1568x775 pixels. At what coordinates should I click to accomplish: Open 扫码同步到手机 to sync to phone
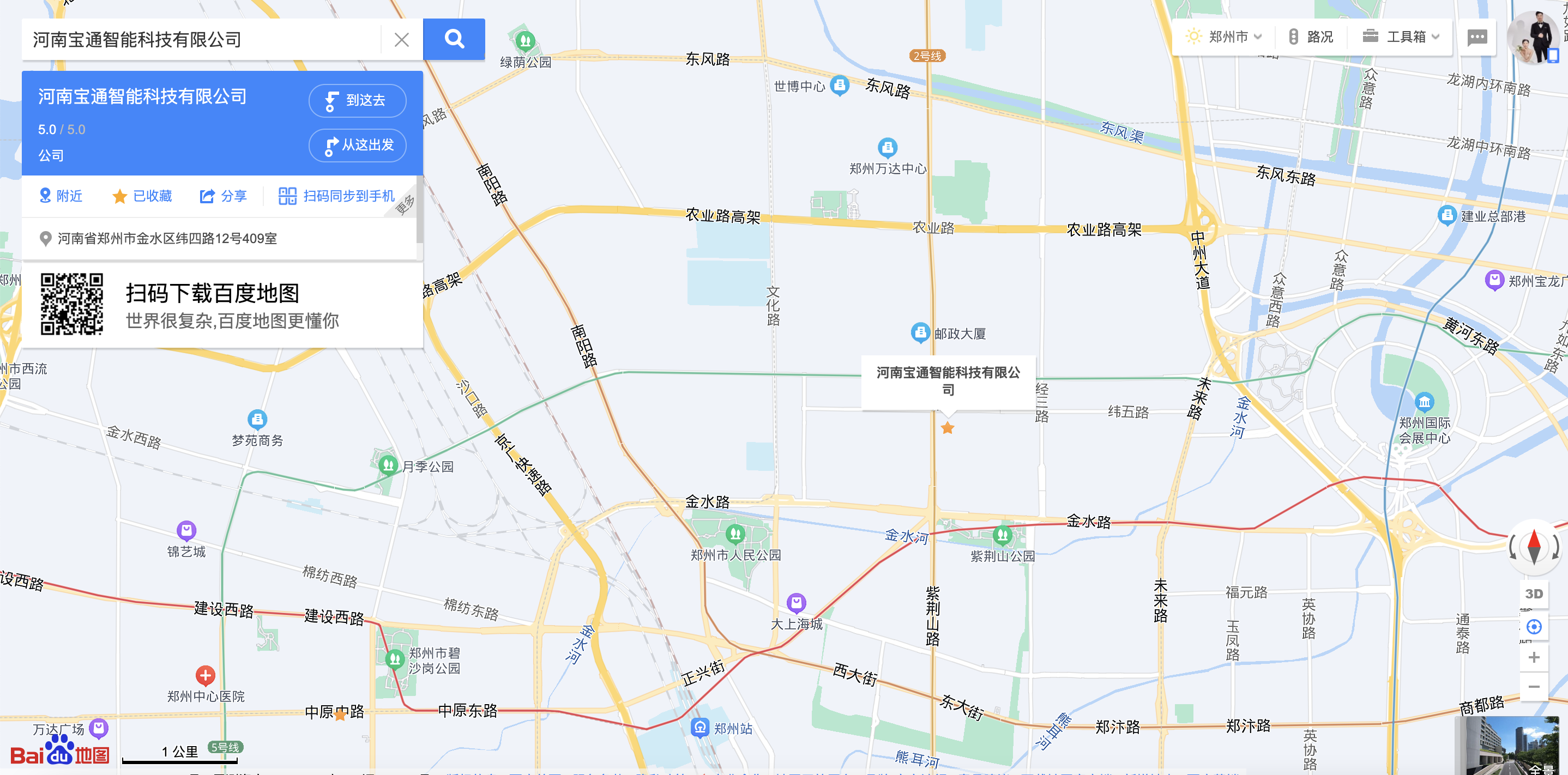point(336,196)
